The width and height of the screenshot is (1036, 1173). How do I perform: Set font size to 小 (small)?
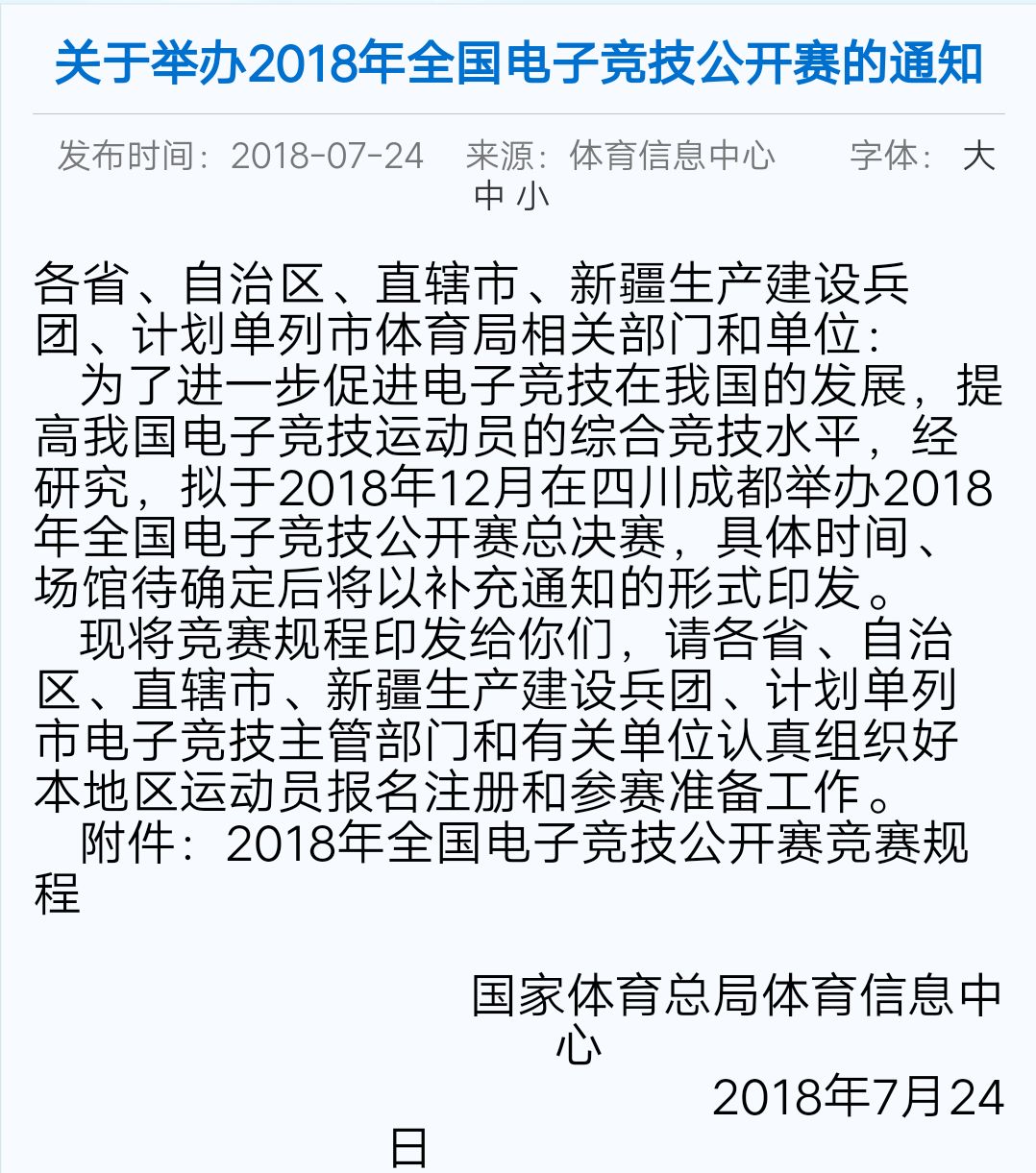(533, 196)
